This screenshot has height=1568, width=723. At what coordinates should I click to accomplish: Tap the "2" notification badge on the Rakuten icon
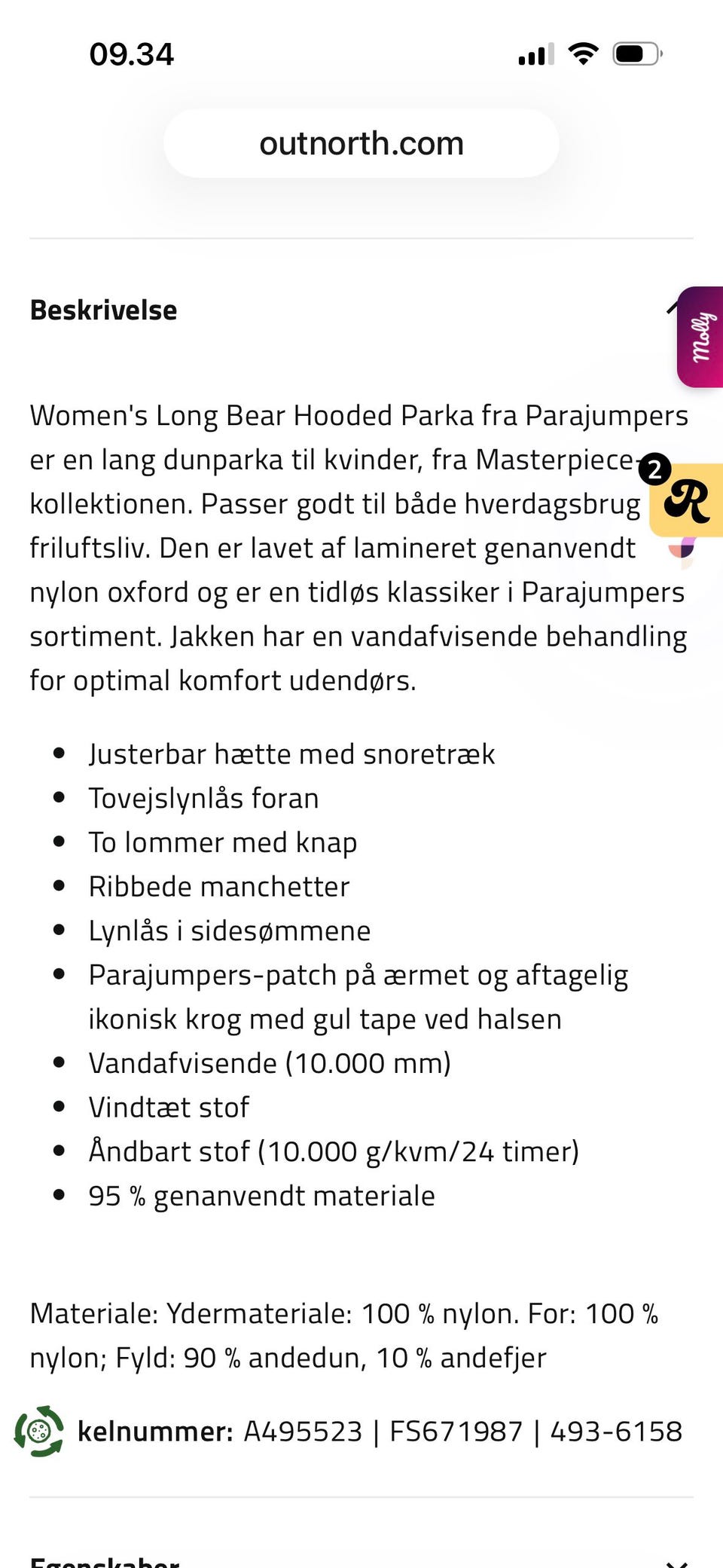[x=654, y=470]
